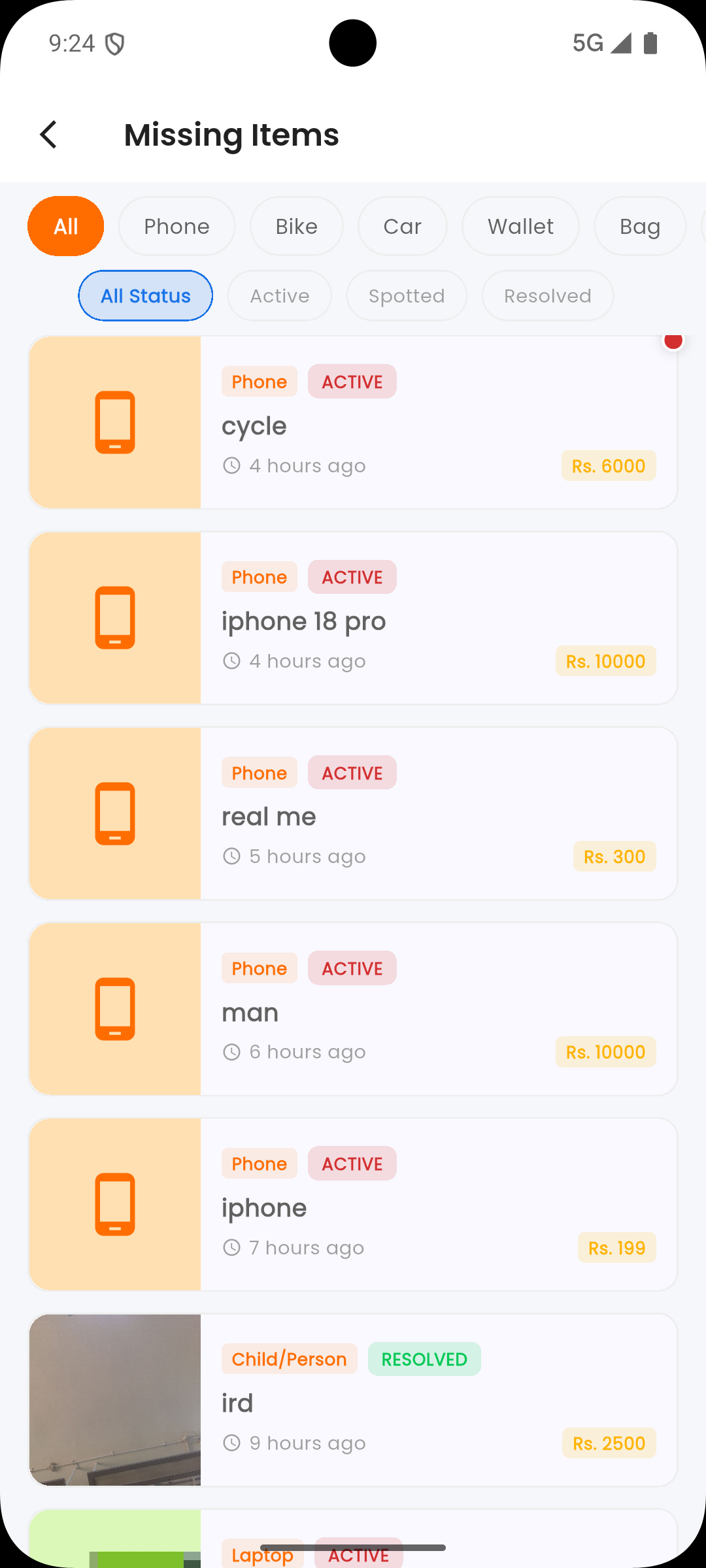Tap the red notification dot on the cycle card
The height and width of the screenshot is (1568, 706).
pyautogui.click(x=673, y=340)
